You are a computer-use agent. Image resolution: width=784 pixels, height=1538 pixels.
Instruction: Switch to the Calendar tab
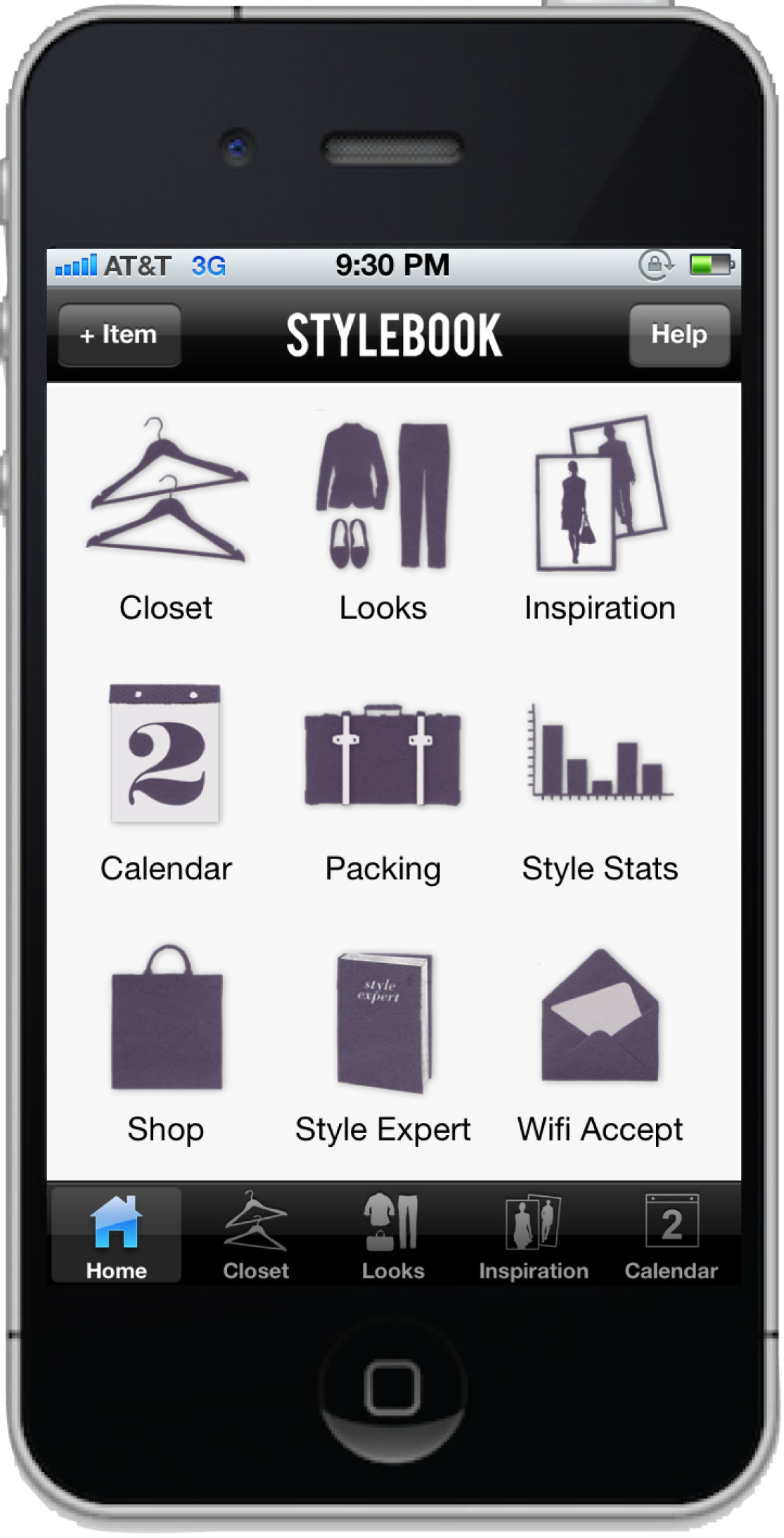[671, 1236]
